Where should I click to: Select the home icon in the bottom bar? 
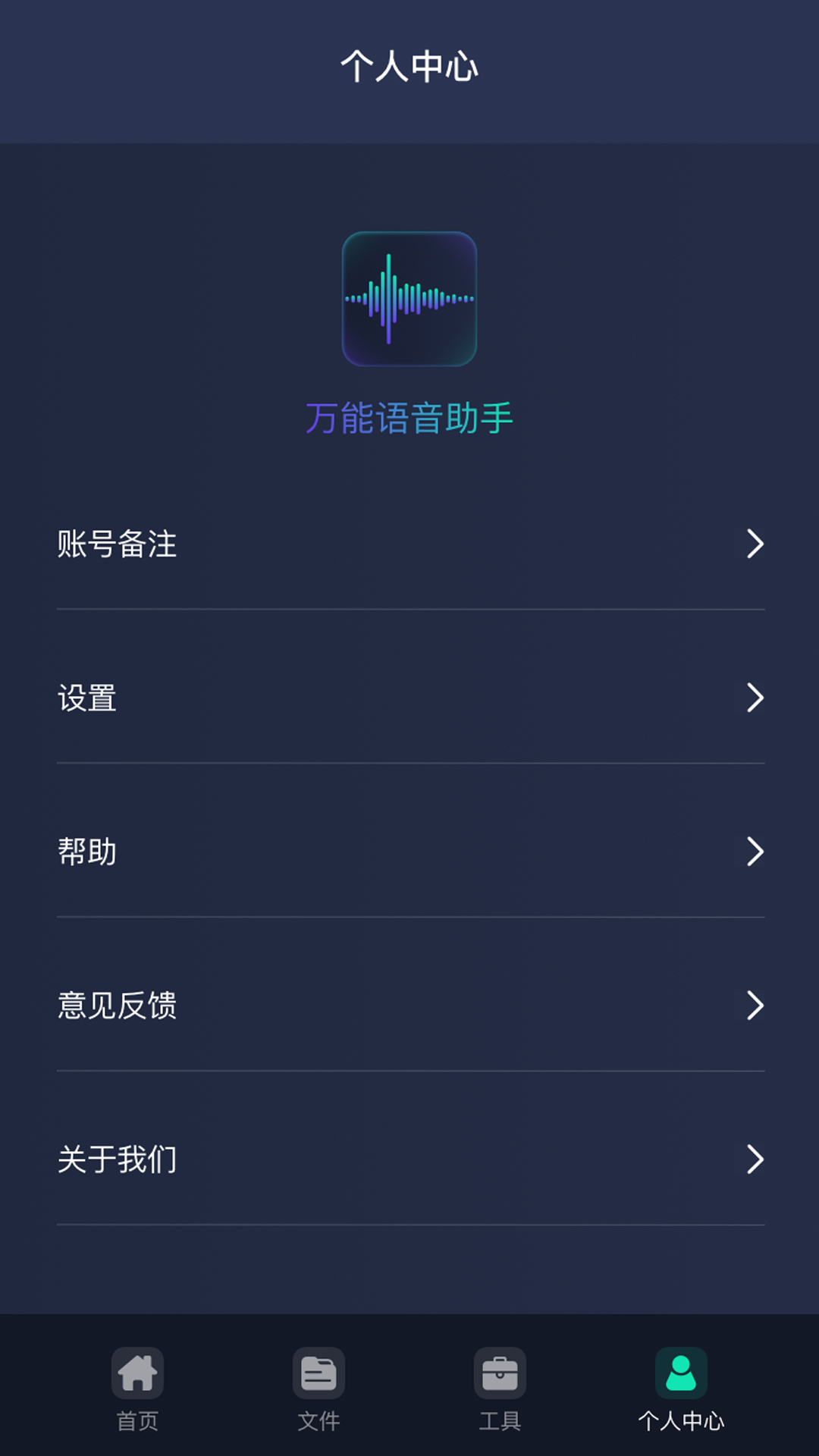136,1373
